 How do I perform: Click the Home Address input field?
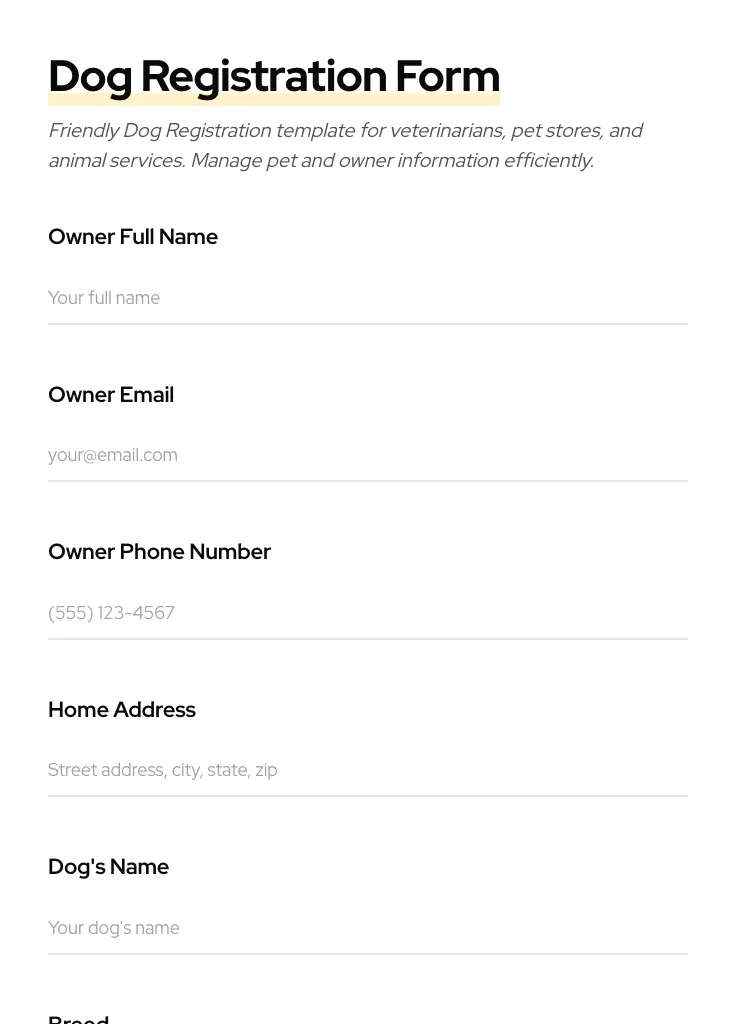tap(368, 770)
